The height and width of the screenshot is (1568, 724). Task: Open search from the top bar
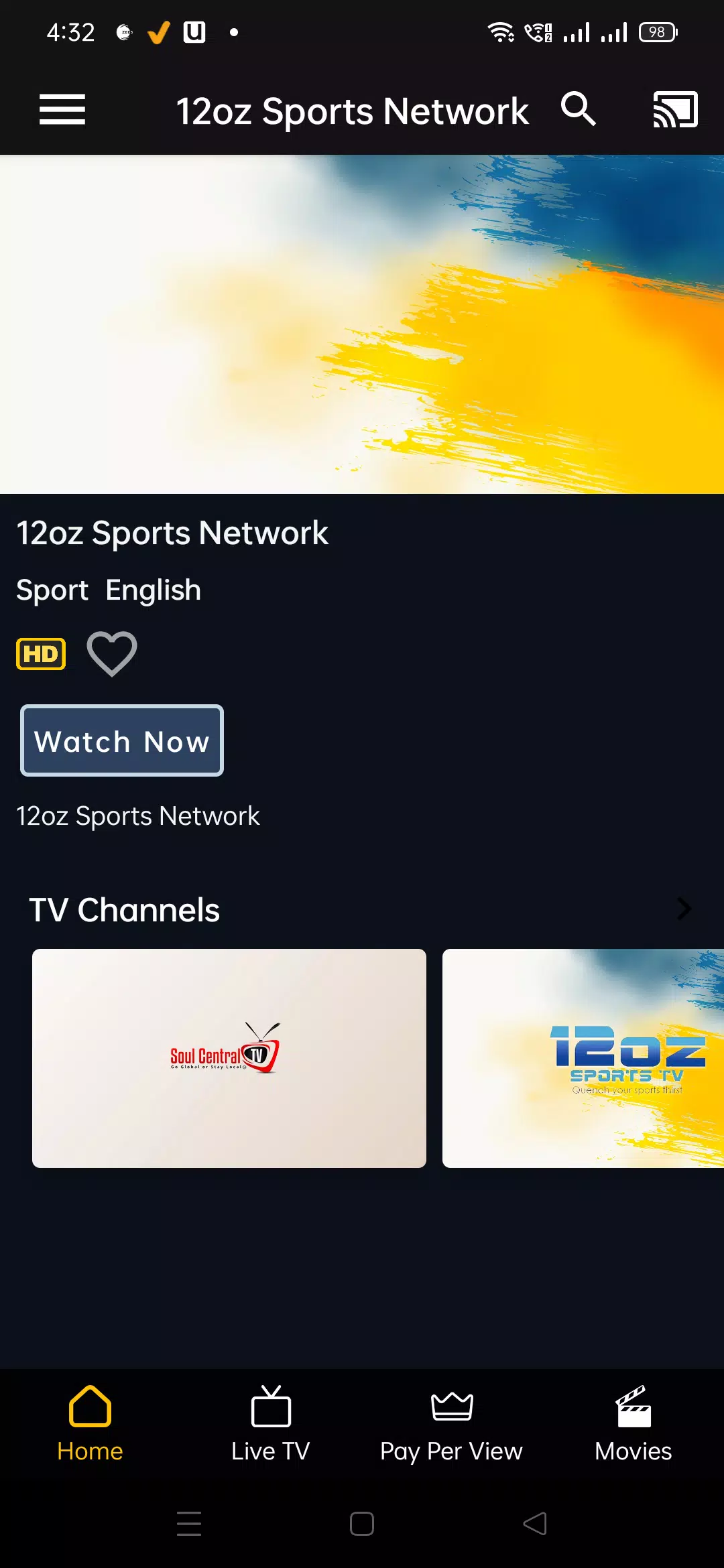[578, 109]
